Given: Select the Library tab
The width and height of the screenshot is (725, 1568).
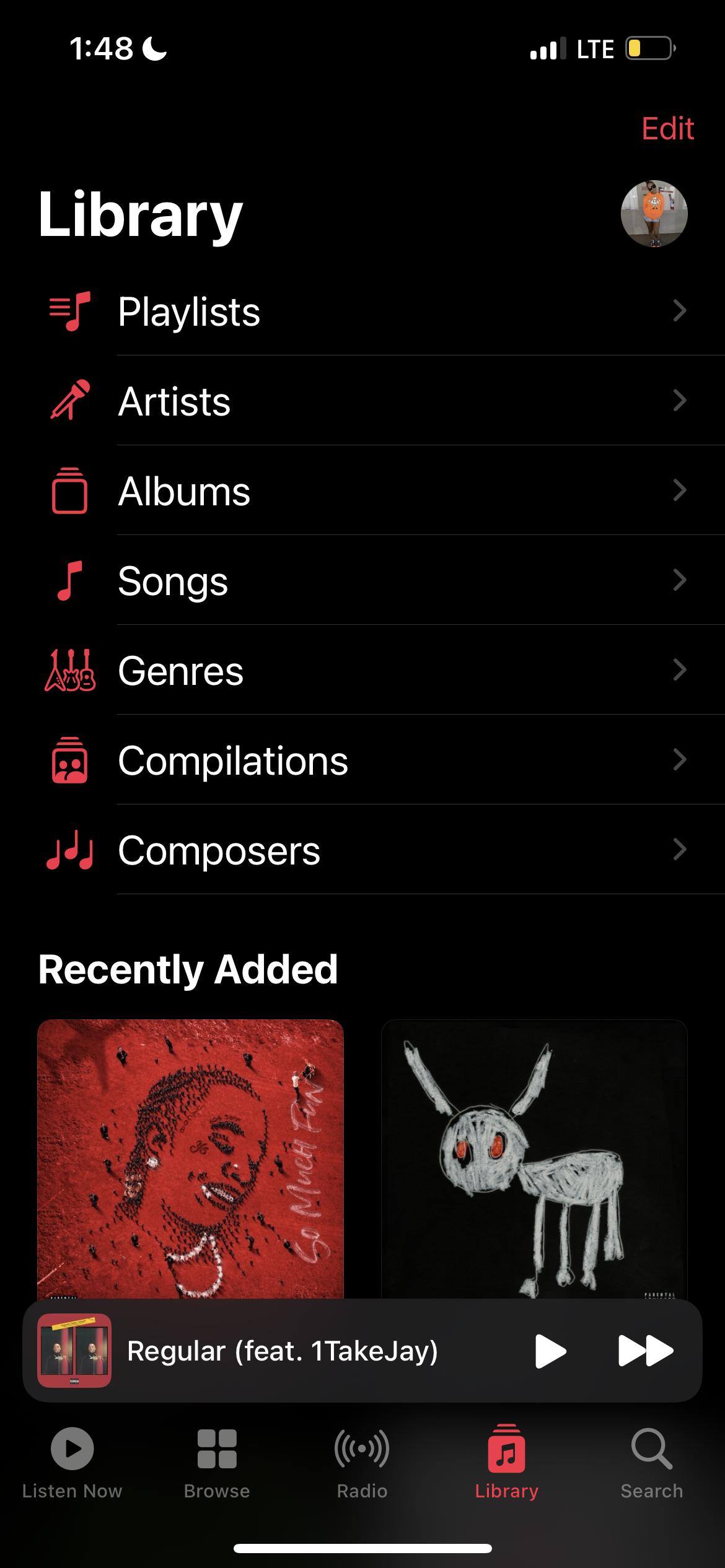Looking at the screenshot, I should click(x=506, y=1463).
